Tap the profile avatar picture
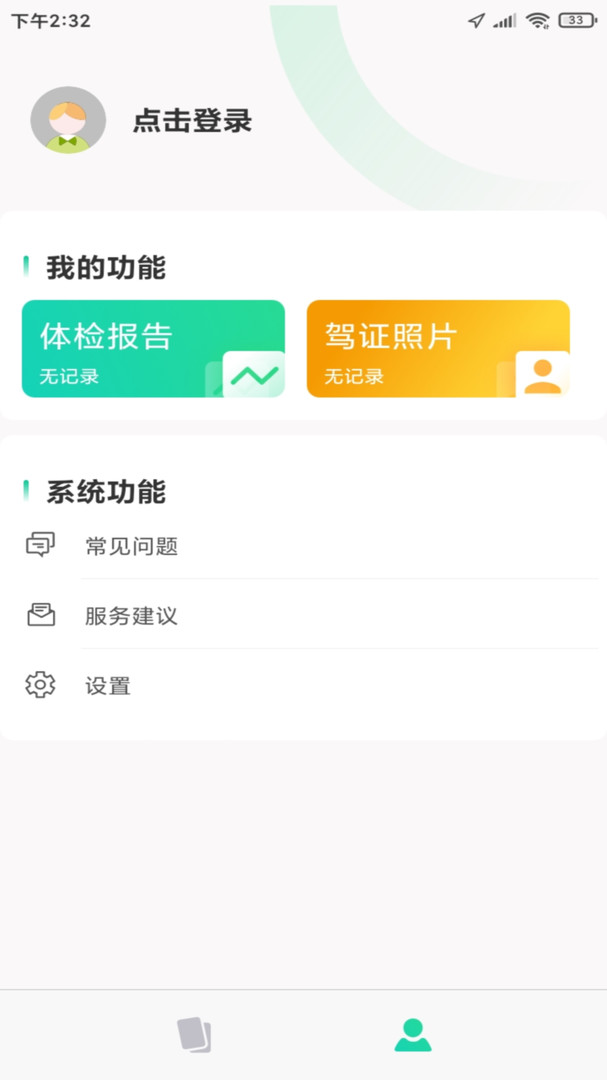The height and width of the screenshot is (1080, 607). pyautogui.click(x=68, y=120)
